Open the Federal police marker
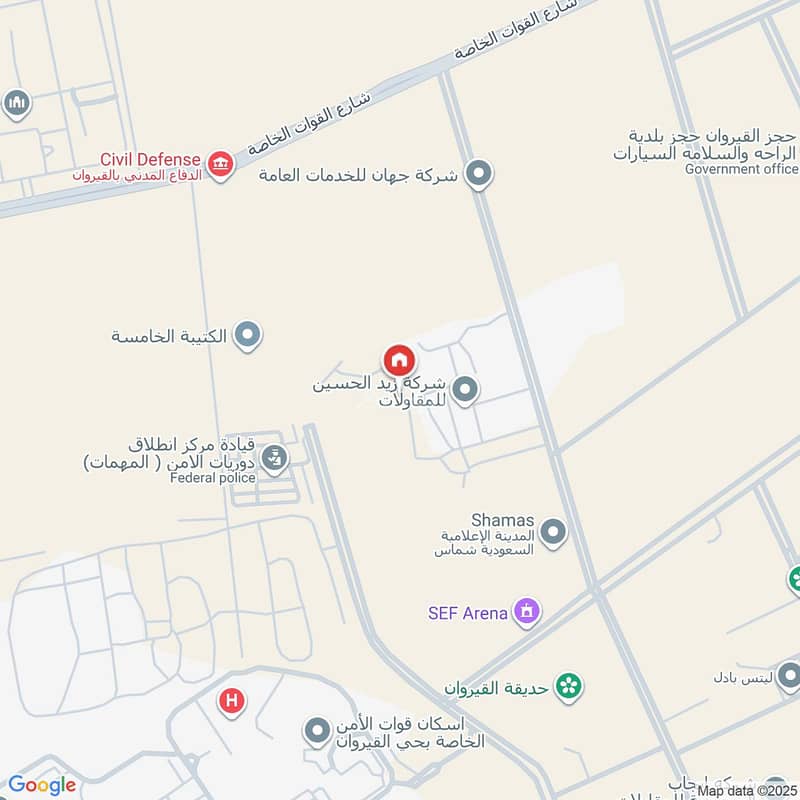The height and width of the screenshot is (800, 800). [275, 459]
